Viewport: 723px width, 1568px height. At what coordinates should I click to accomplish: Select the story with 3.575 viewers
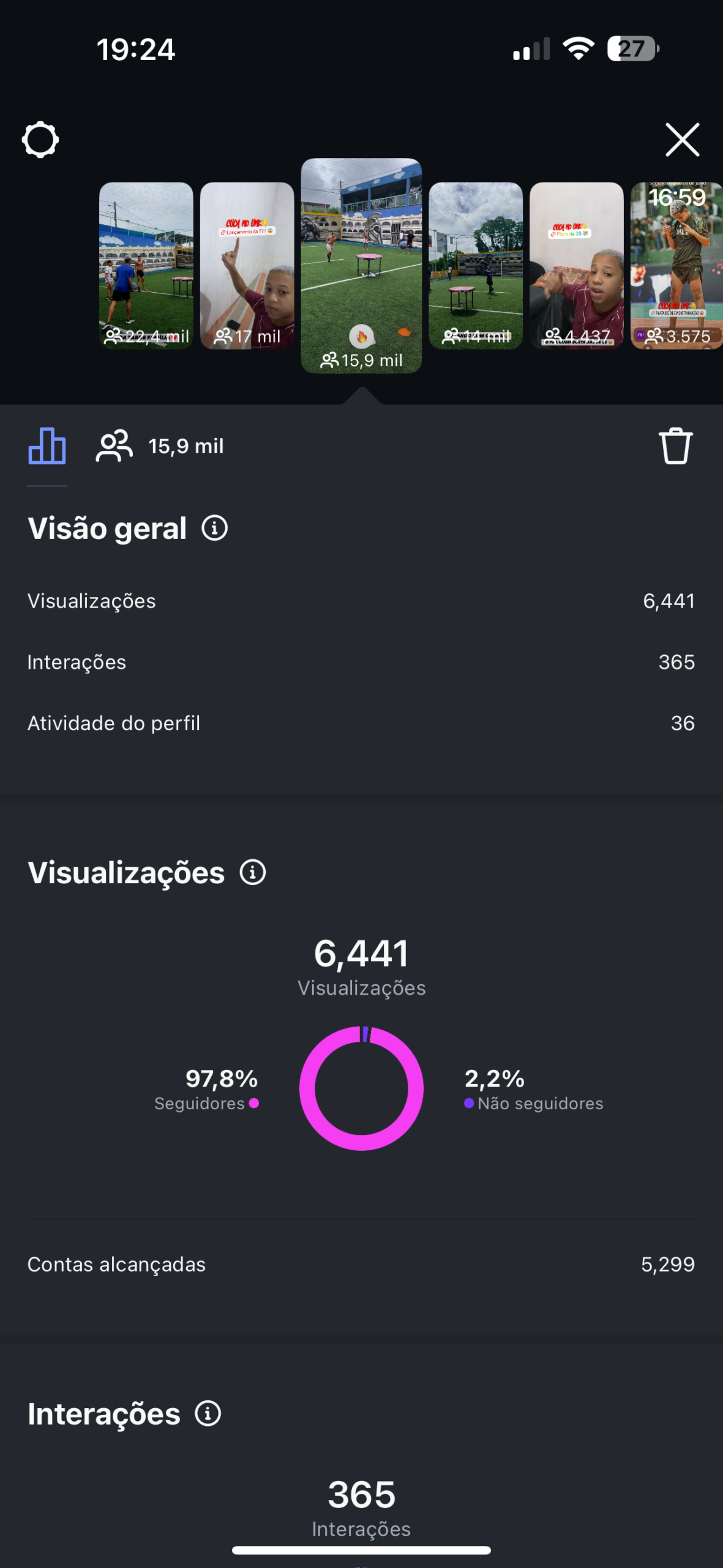click(676, 265)
